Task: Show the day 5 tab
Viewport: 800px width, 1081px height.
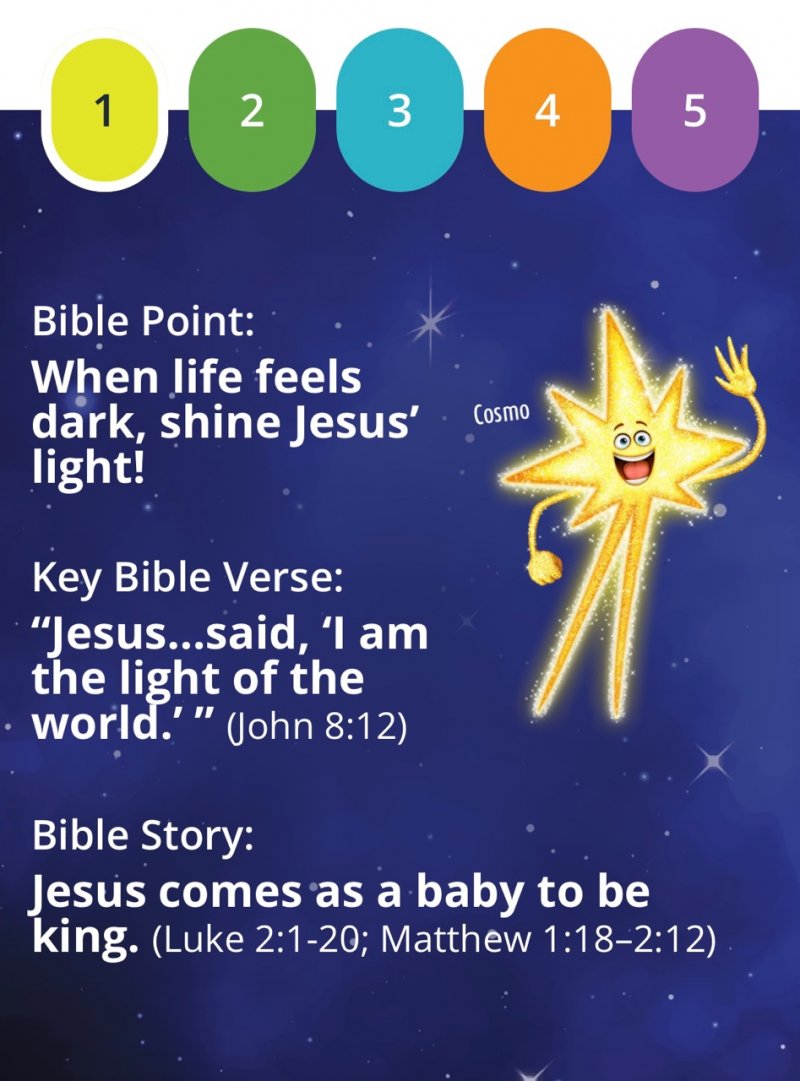Action: [x=695, y=111]
